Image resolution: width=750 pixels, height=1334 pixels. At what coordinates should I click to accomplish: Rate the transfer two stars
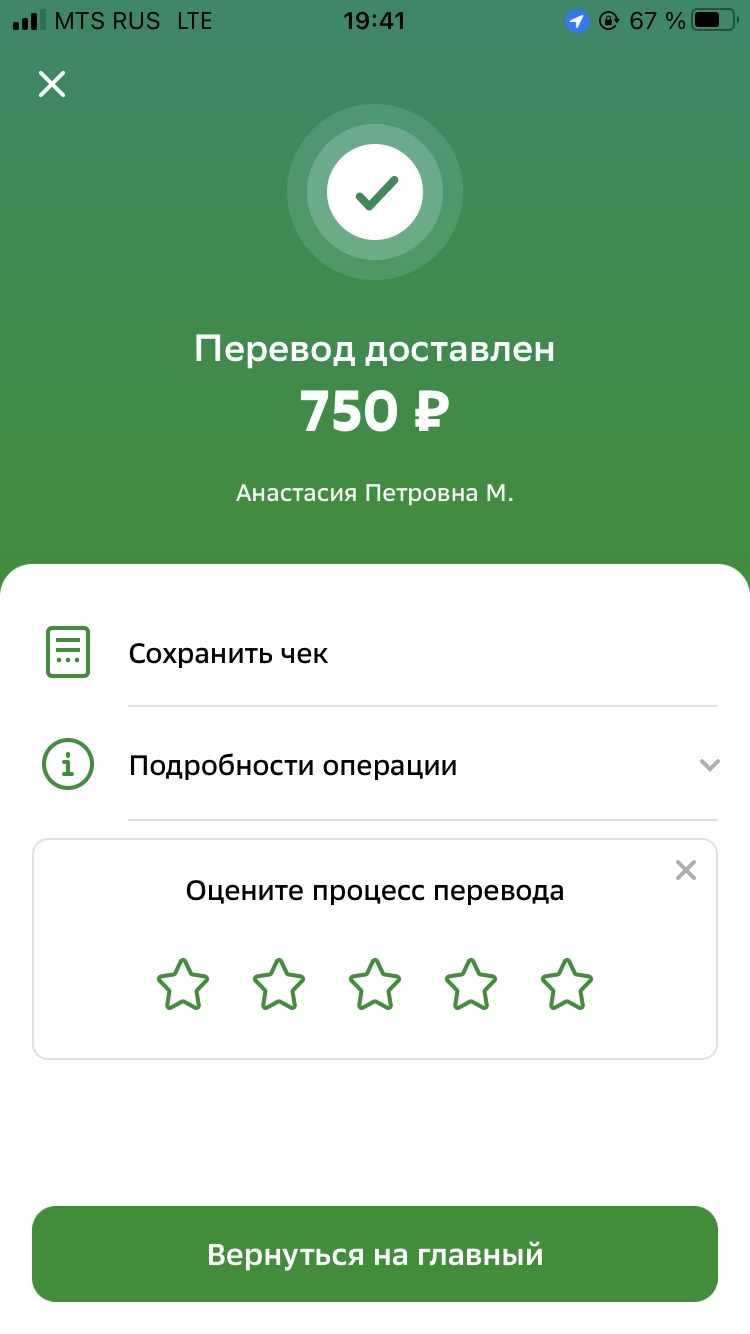pos(279,984)
